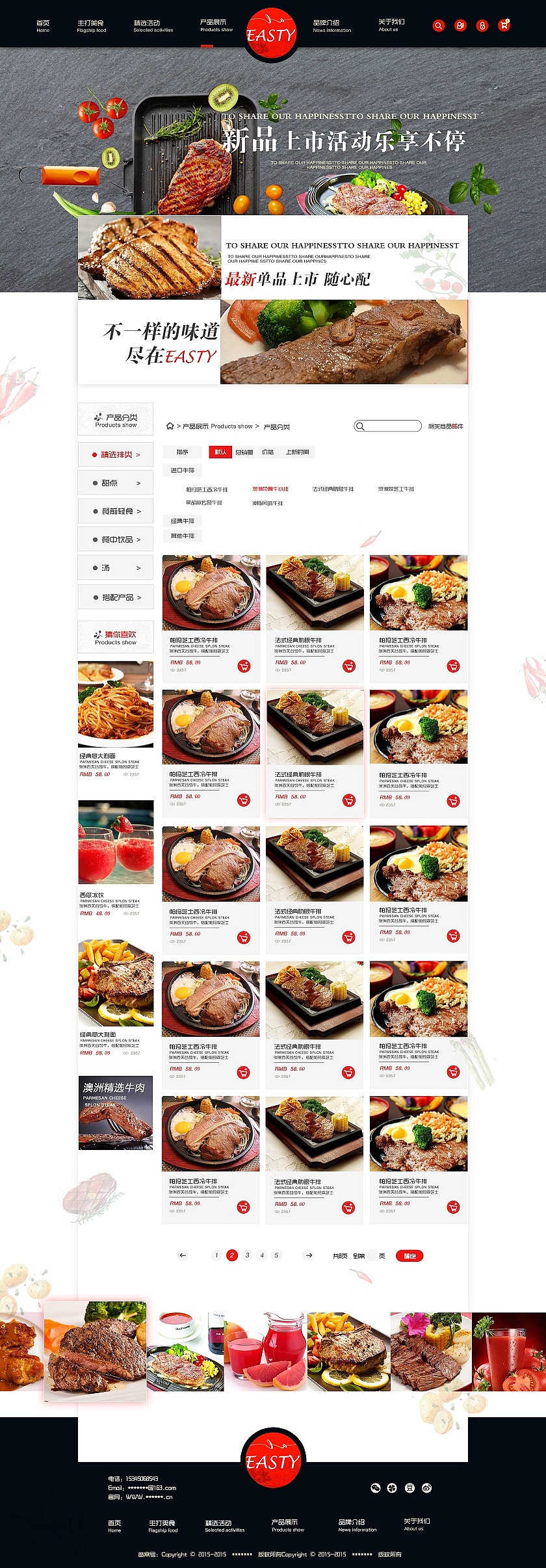Open the 首页 Home menu item
Screen dimensions: 546x1568
pos(42,25)
